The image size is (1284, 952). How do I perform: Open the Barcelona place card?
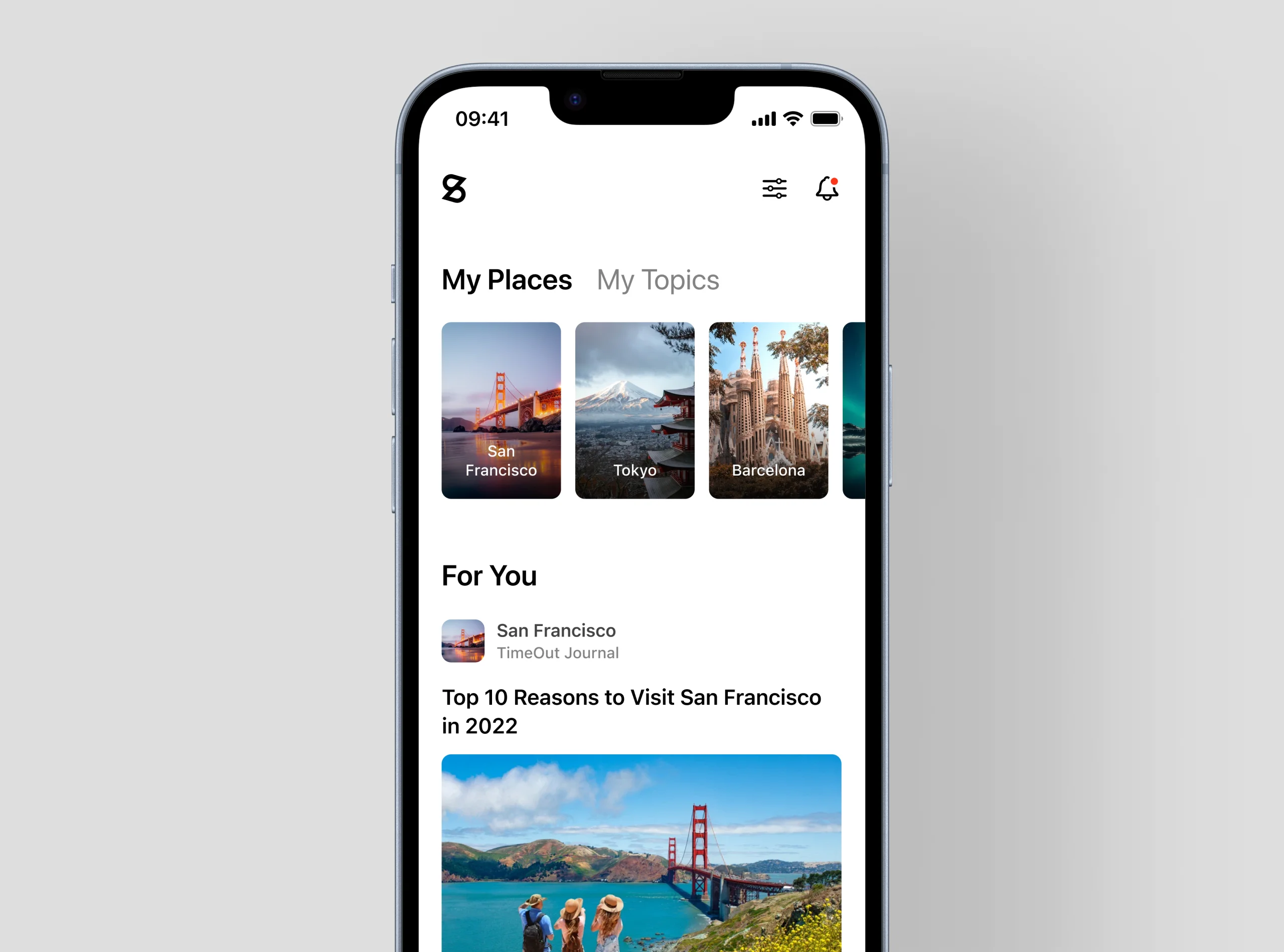point(768,410)
